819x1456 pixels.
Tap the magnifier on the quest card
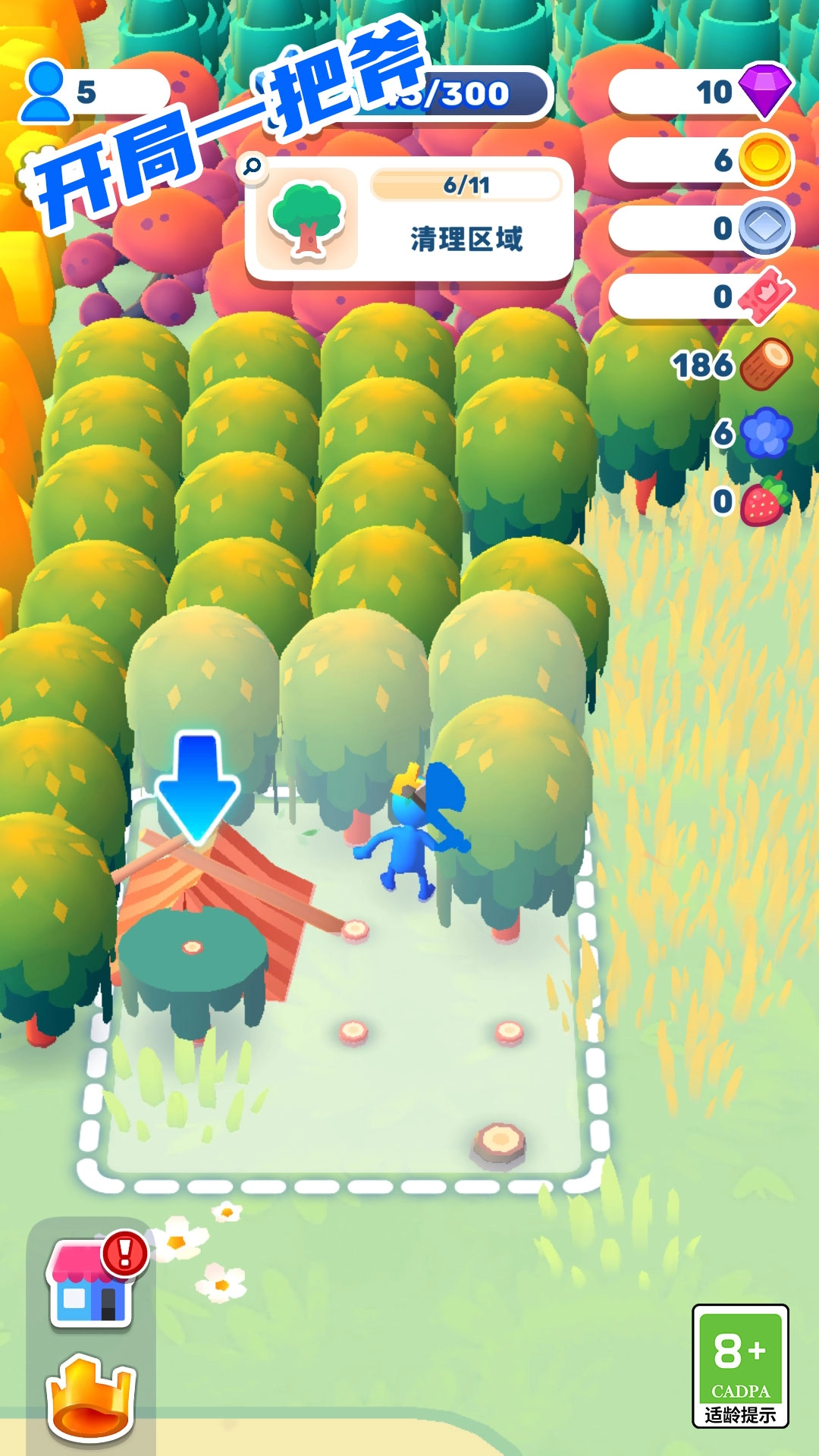coord(252,166)
